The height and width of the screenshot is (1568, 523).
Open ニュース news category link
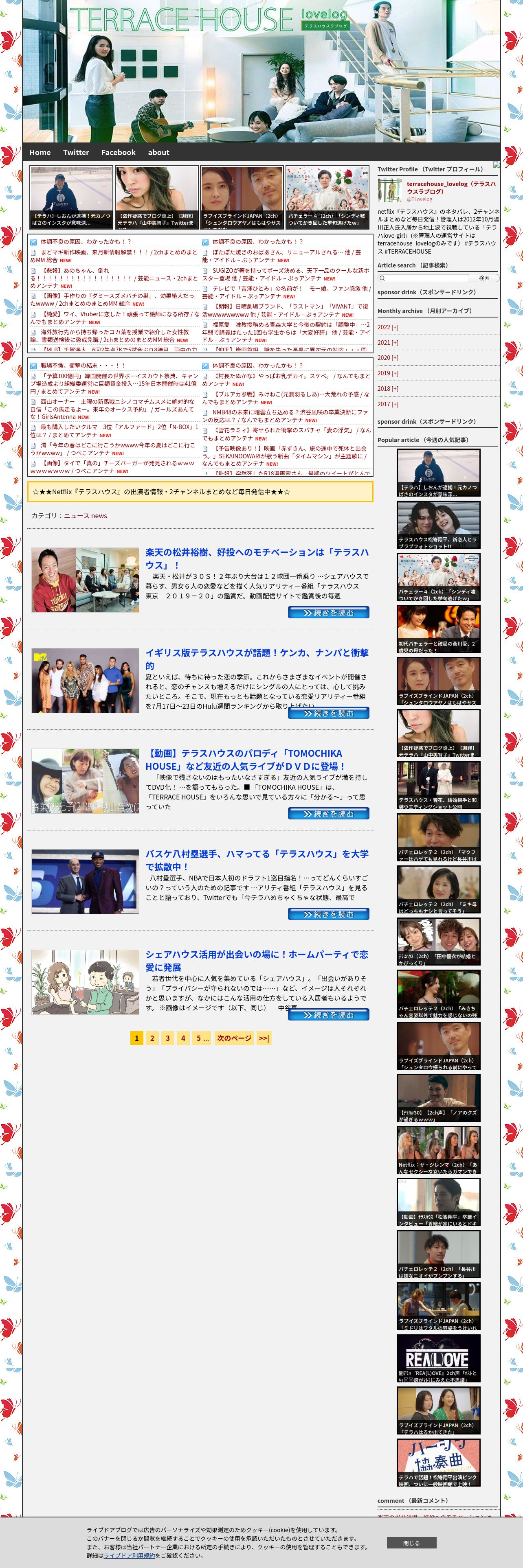pyautogui.click(x=85, y=516)
